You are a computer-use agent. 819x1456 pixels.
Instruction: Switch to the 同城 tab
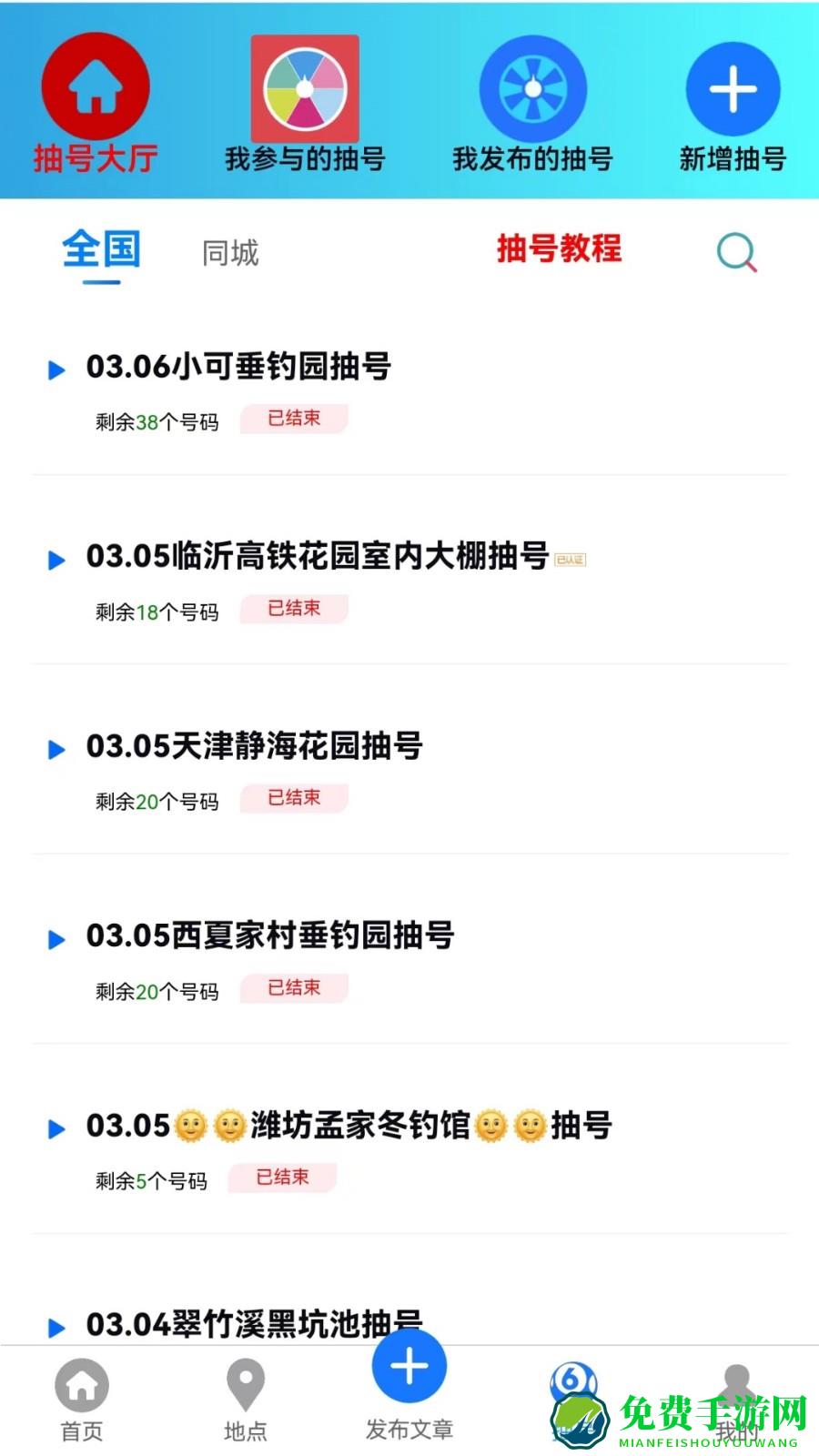click(232, 253)
